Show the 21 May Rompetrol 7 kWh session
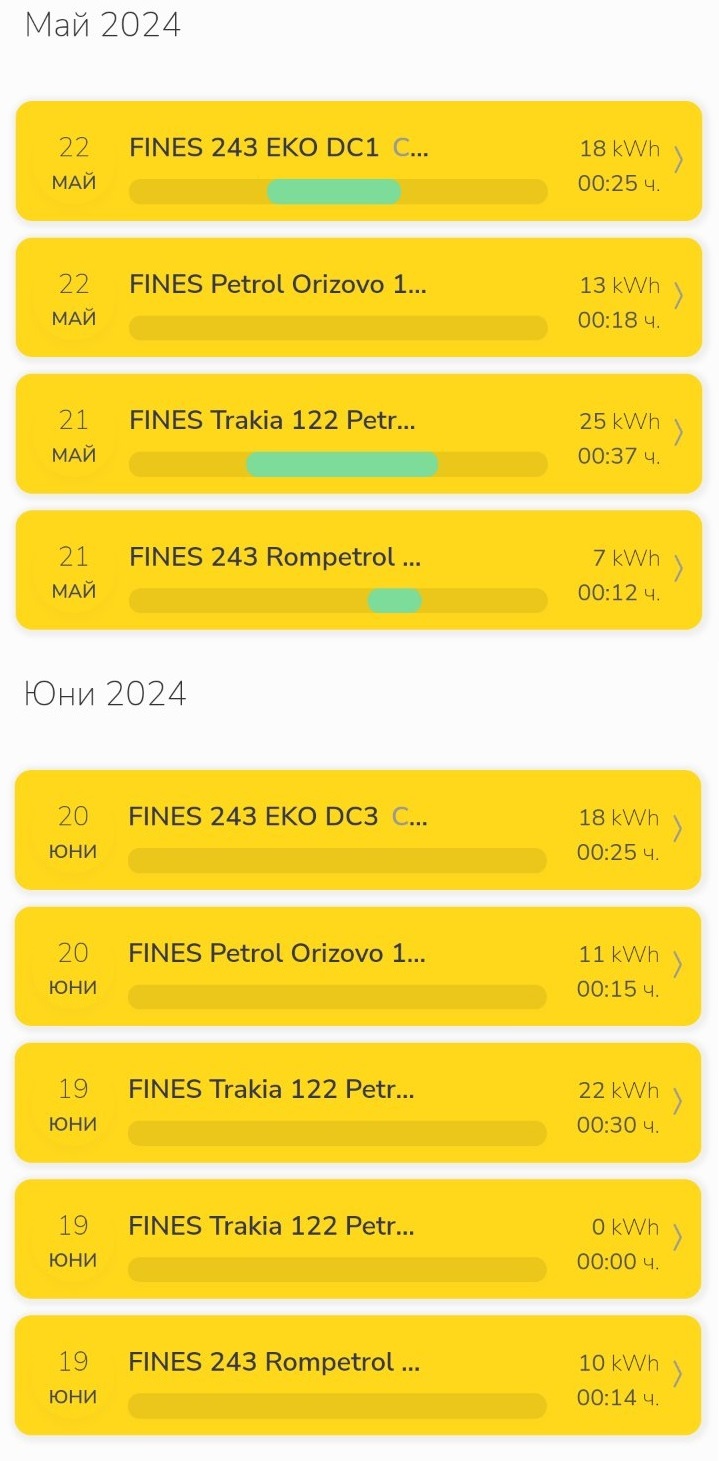Screen dimensions: 719x1461 358,570
